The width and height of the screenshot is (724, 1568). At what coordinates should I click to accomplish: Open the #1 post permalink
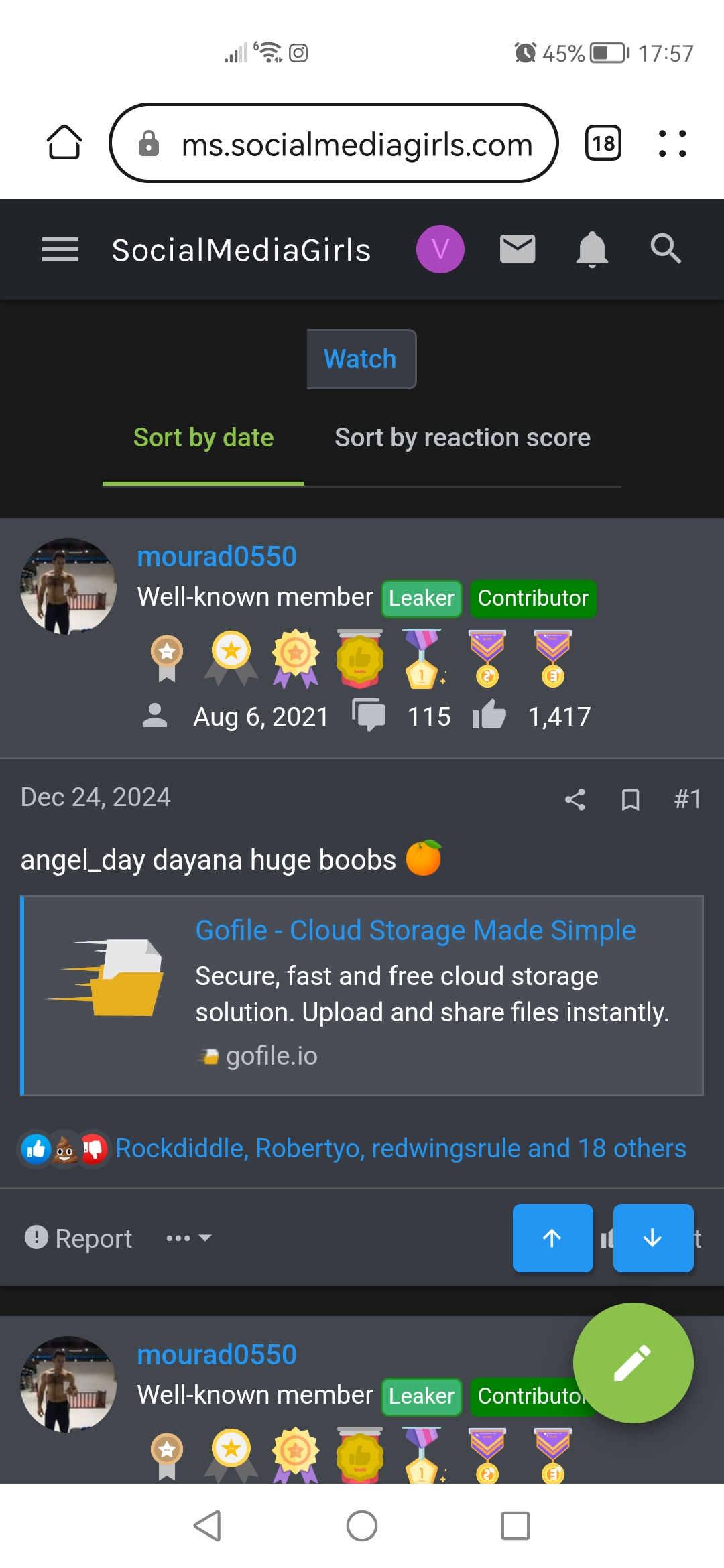pos(687,799)
